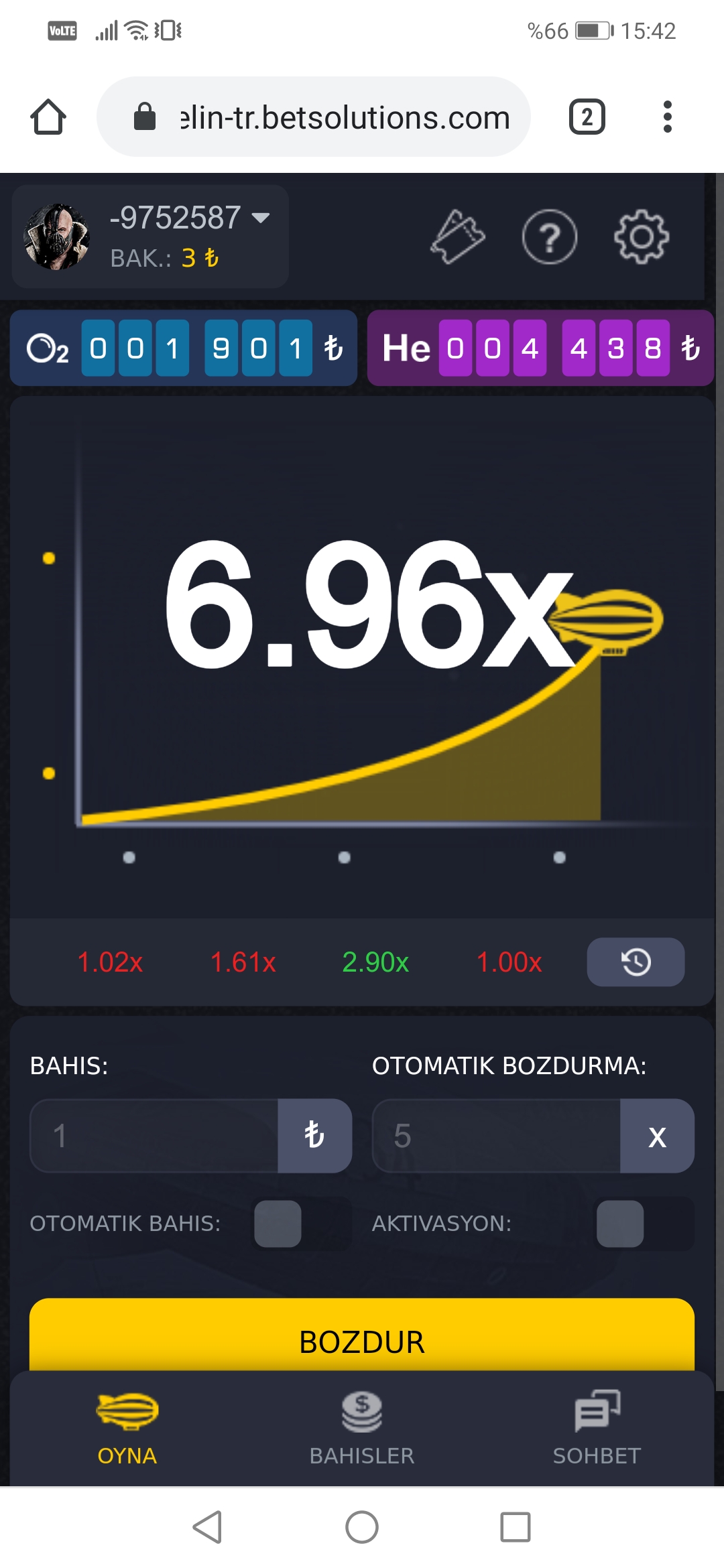Open the browser tab switcher
This screenshot has height=1568, width=724.
coord(587,117)
